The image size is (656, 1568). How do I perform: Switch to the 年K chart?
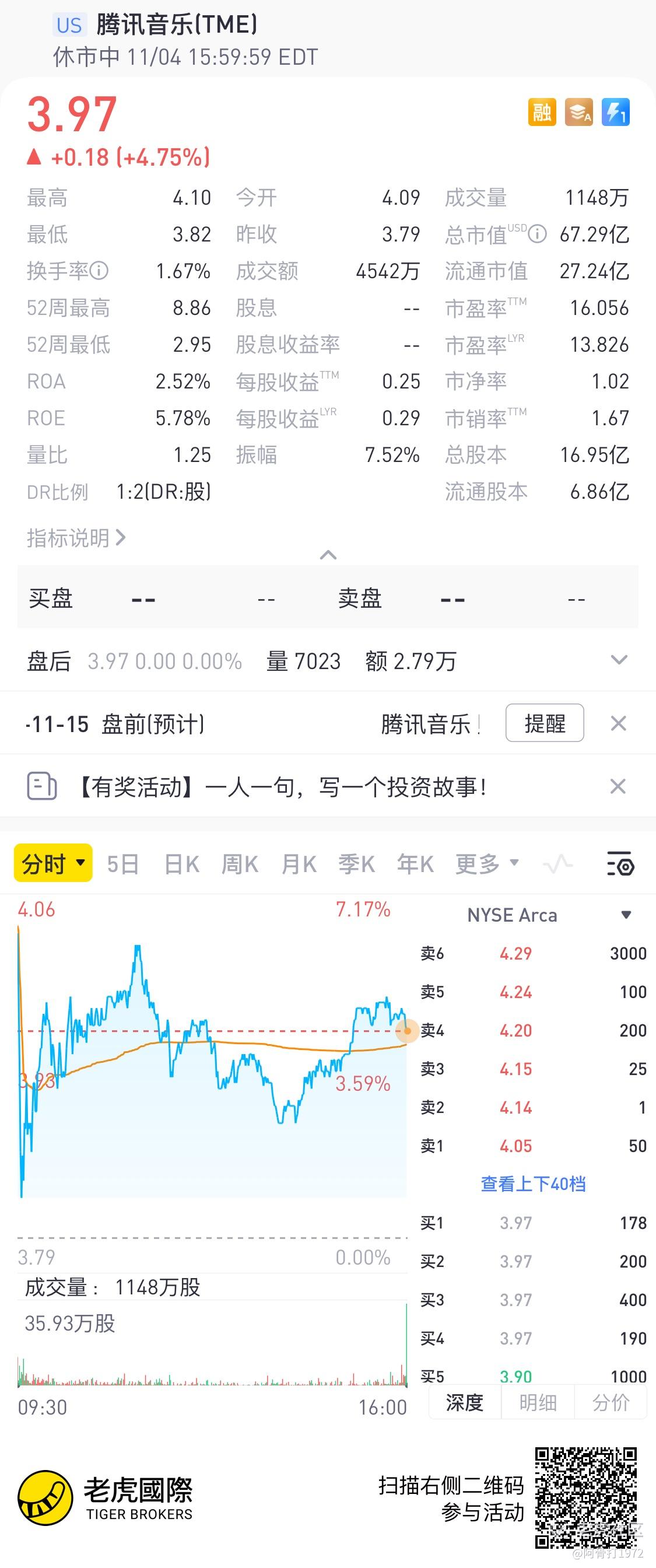pyautogui.click(x=415, y=864)
